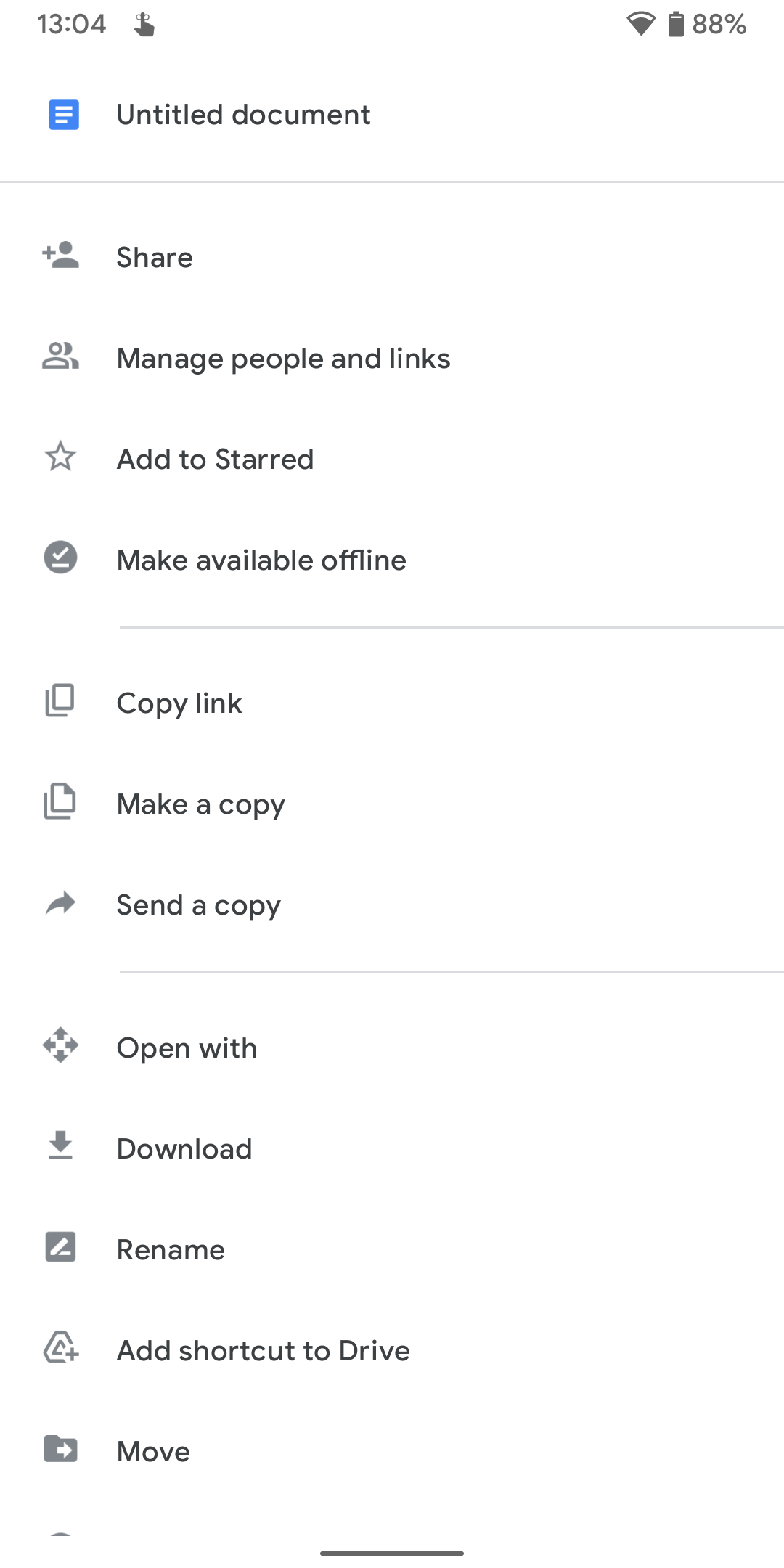Select the Move menu entry
The width and height of the screenshot is (784, 1568).
(x=152, y=1450)
